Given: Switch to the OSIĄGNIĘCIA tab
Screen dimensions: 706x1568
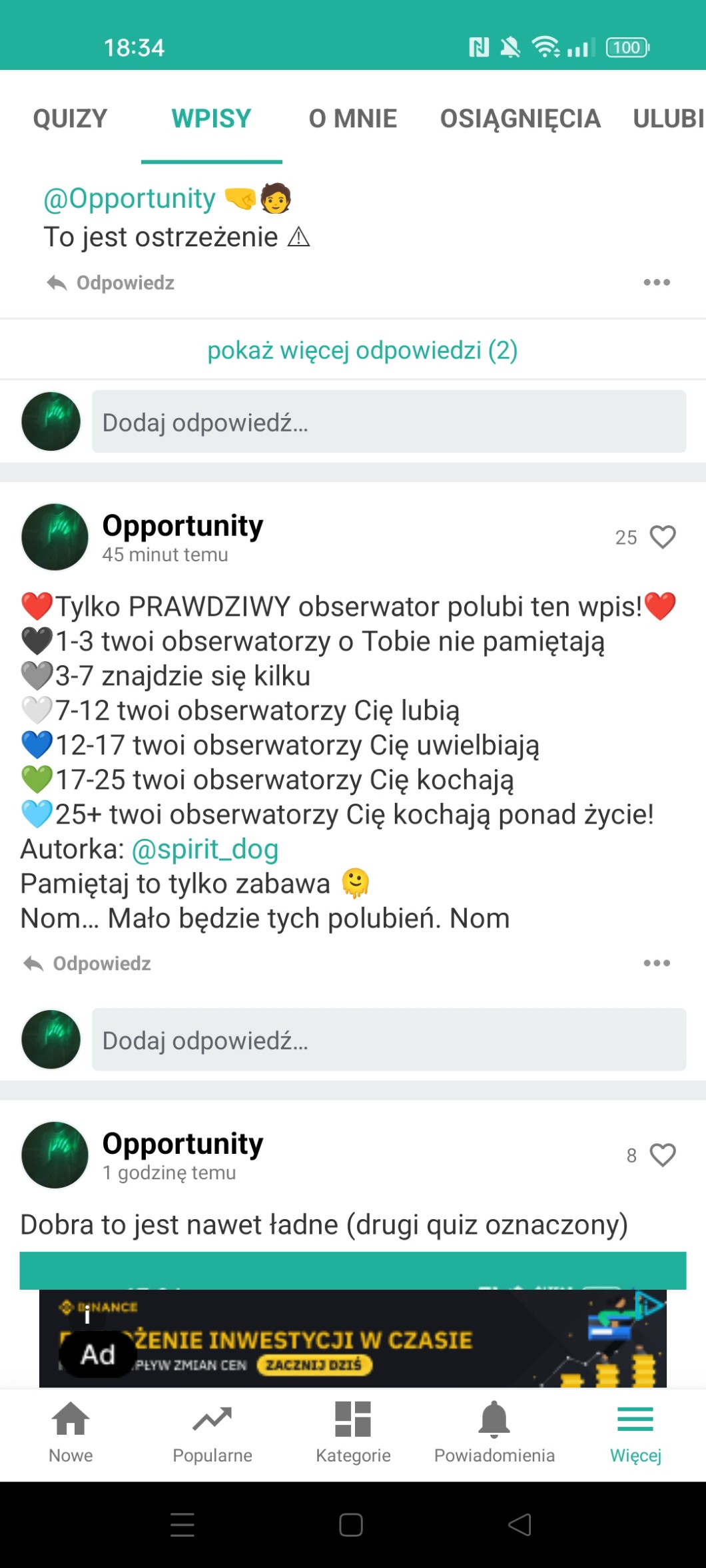Looking at the screenshot, I should click(520, 119).
